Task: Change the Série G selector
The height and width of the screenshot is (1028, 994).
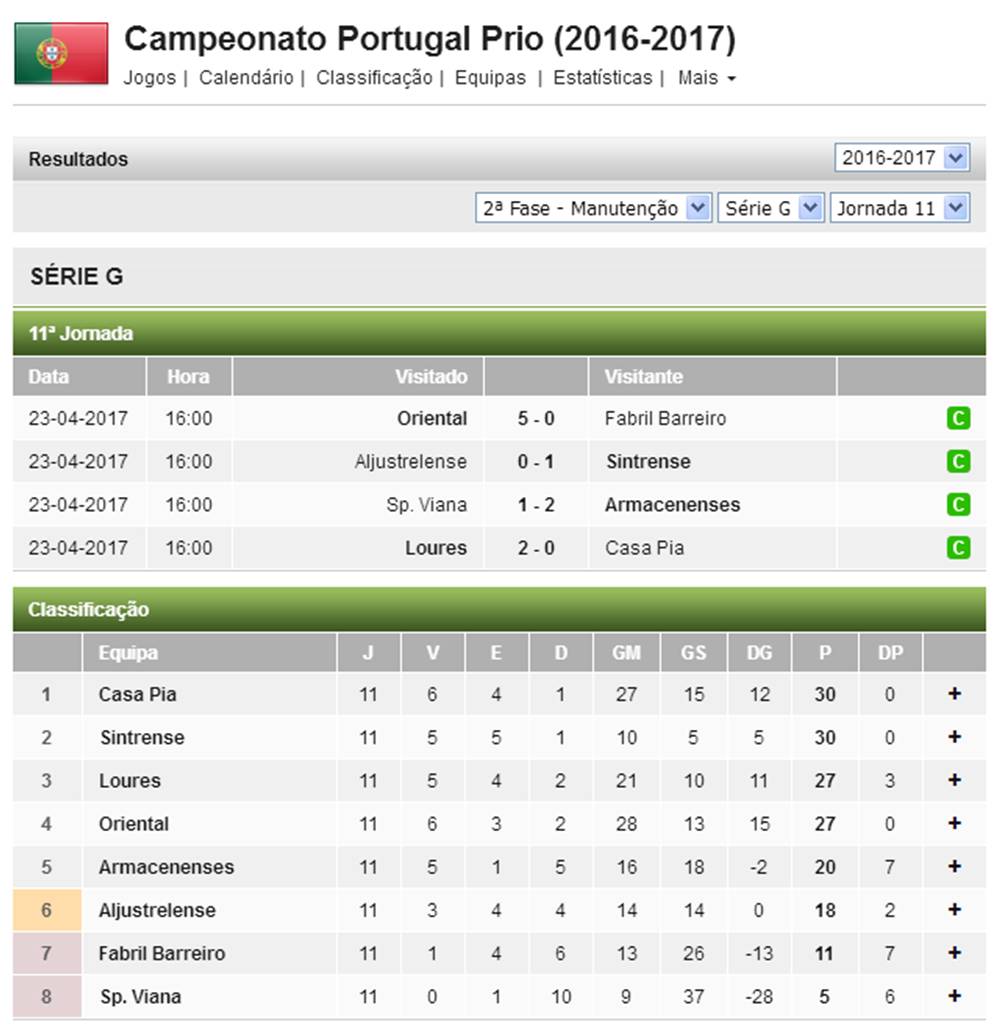Action: (770, 208)
